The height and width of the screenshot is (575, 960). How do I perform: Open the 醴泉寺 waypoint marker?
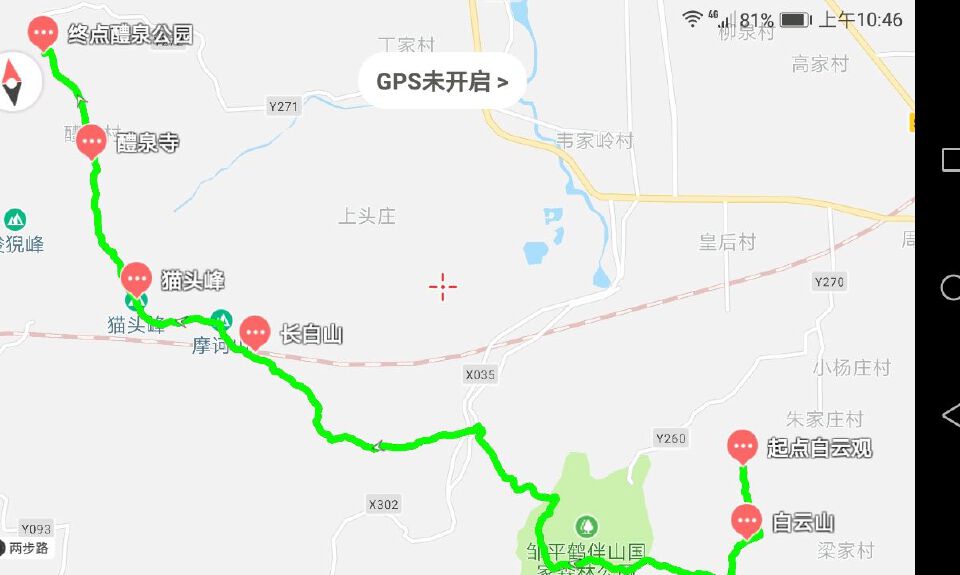pyautogui.click(x=91, y=141)
